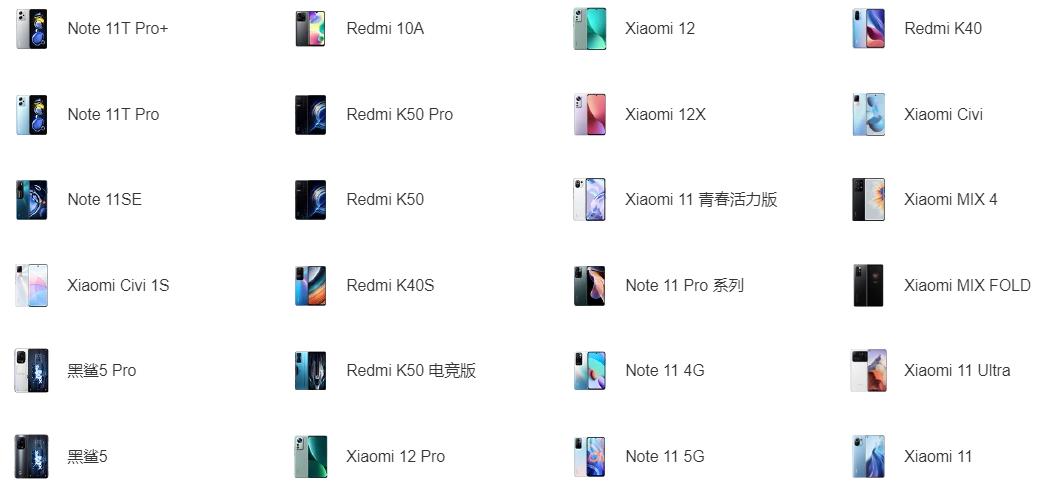Choose 黑鲨5 Pro device
Viewport: 1044px width, 487px height.
click(x=101, y=371)
